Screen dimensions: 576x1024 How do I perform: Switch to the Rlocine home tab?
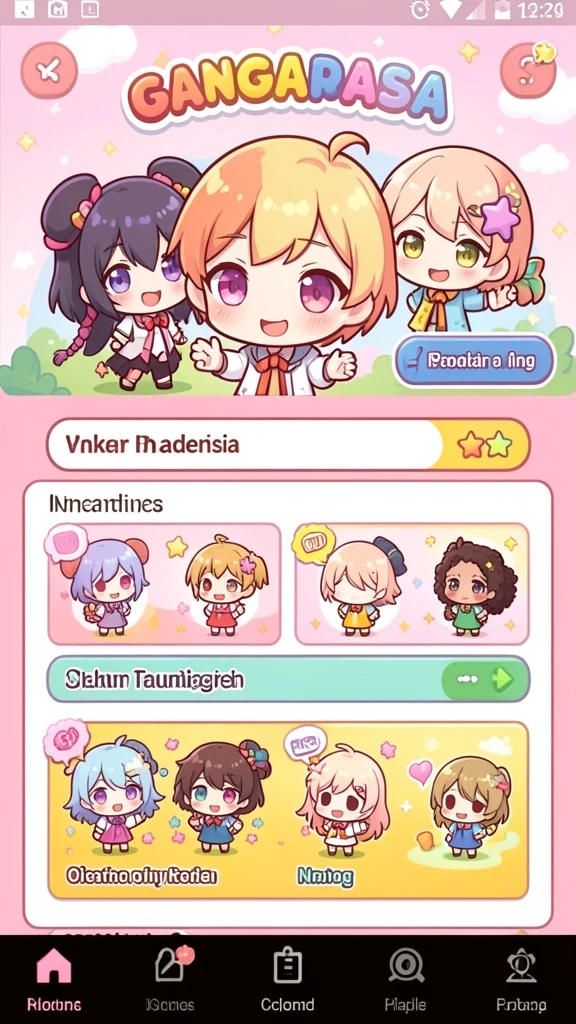[54, 980]
